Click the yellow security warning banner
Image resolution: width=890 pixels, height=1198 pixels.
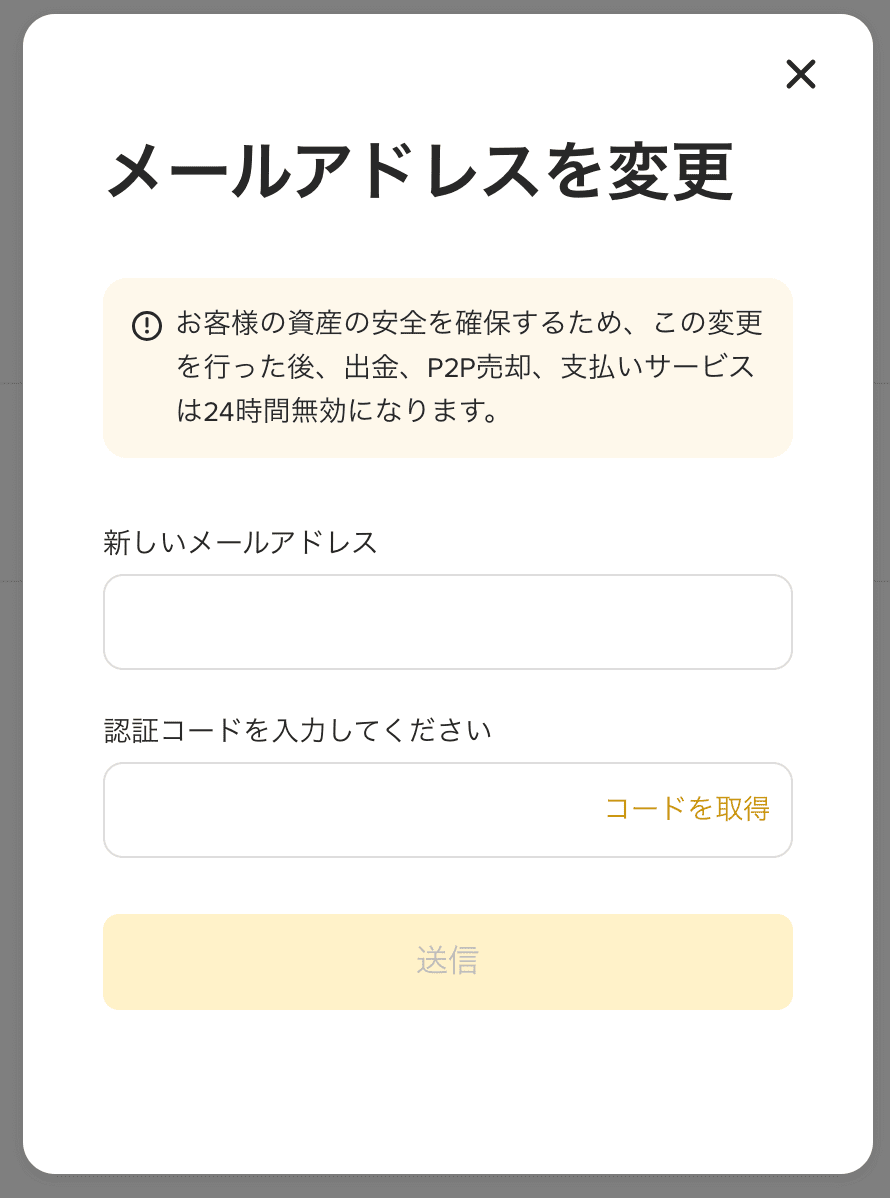447,367
